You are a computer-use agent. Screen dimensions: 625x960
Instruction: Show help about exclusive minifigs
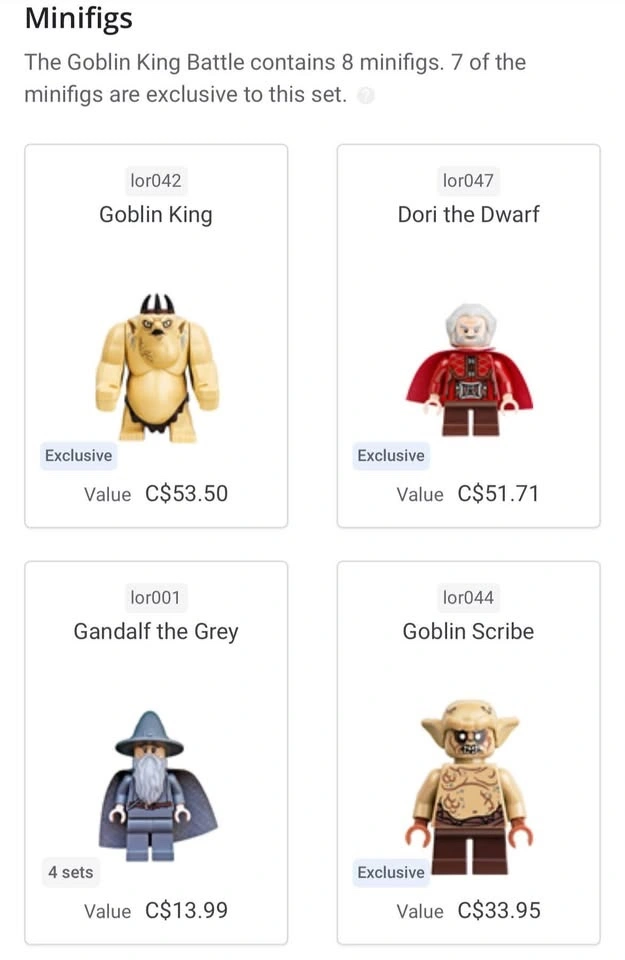[366, 97]
